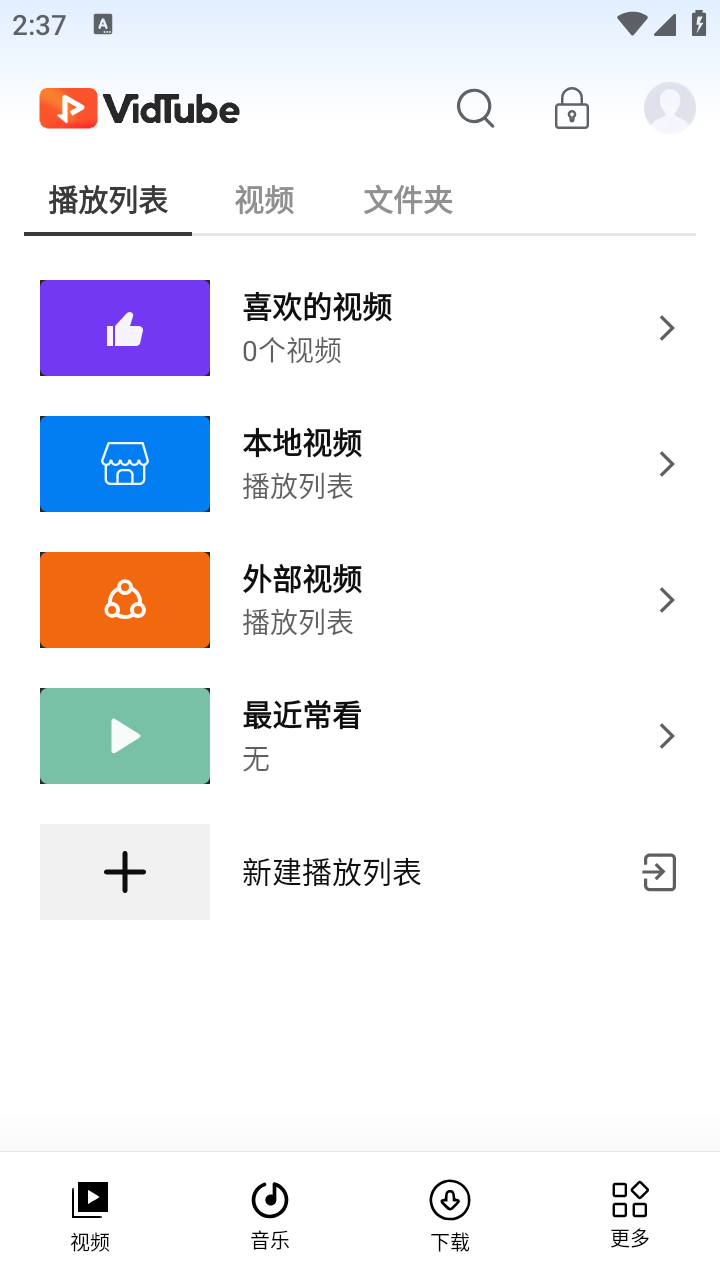
Task: Open the user profile avatar
Action: 668,108
